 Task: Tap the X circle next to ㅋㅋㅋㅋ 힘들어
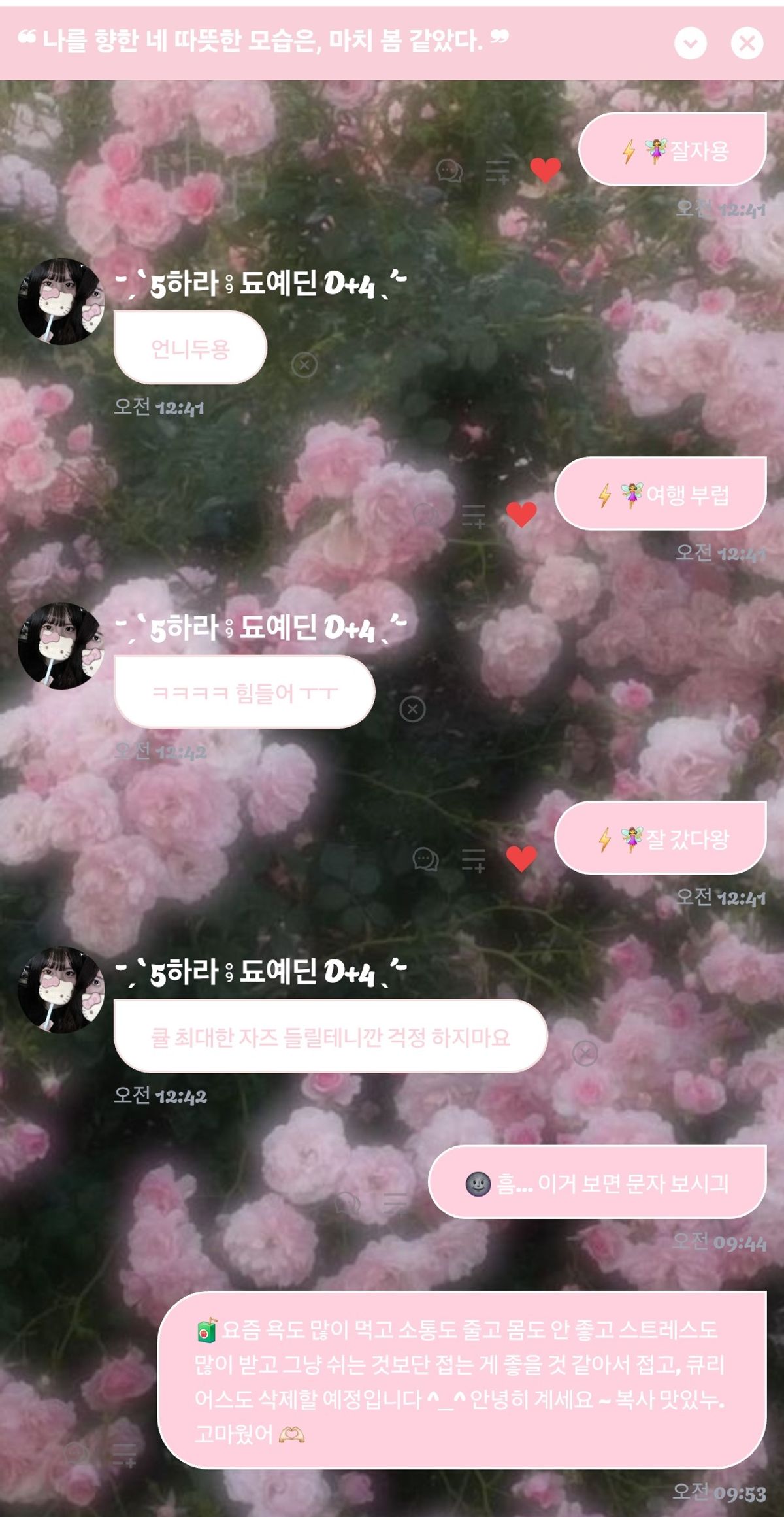[412, 709]
